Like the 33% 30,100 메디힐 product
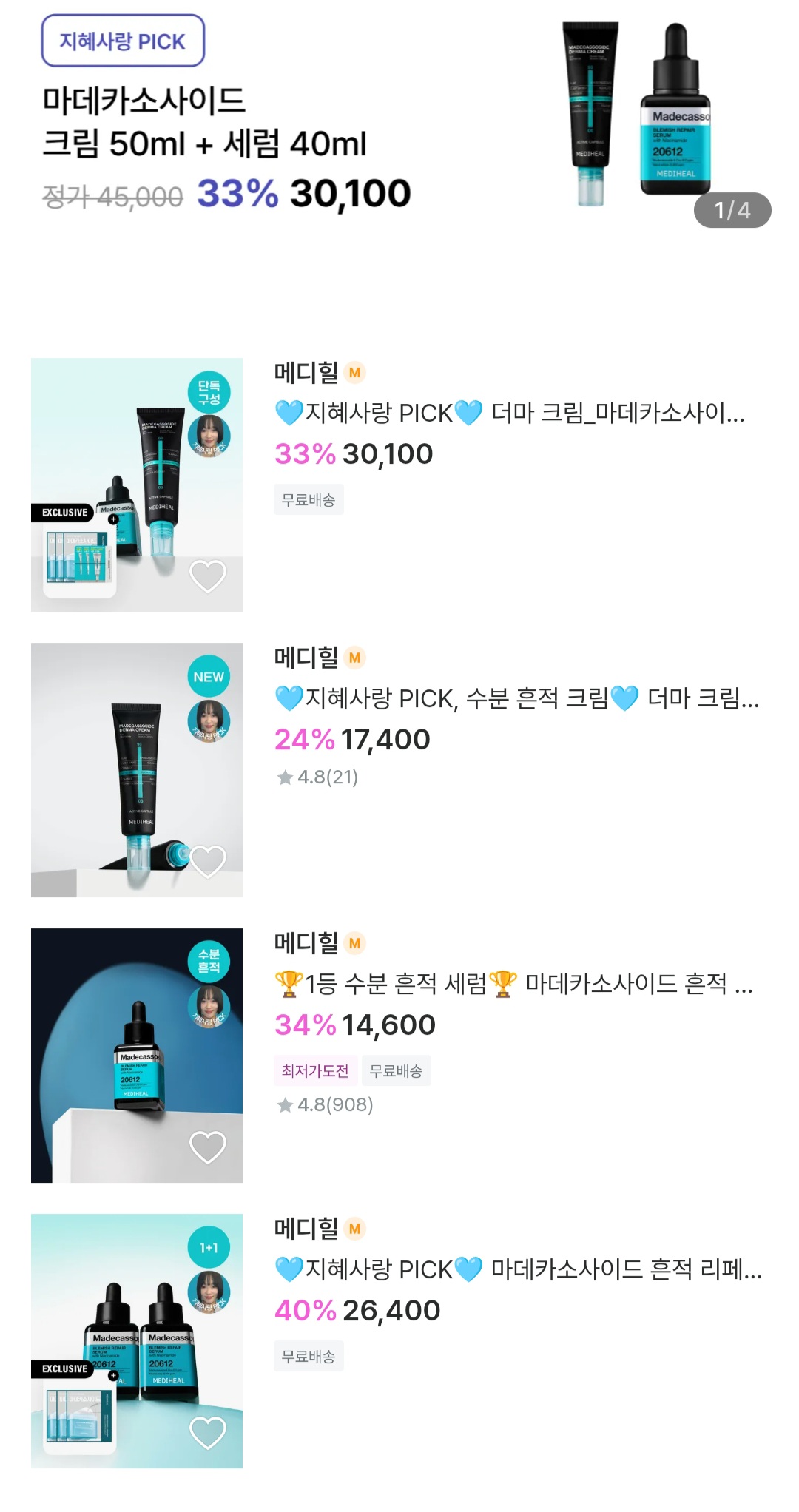The width and height of the screenshot is (799, 1512). tap(208, 576)
